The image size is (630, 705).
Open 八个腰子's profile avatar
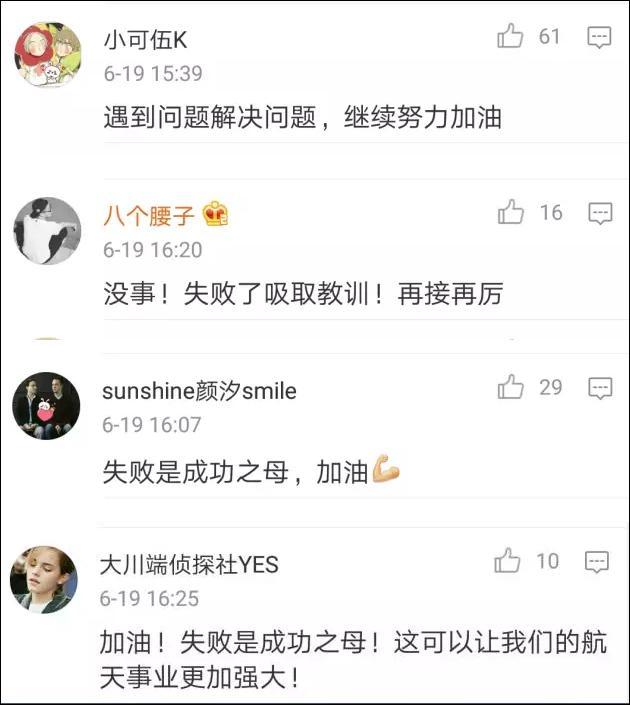pos(47,231)
